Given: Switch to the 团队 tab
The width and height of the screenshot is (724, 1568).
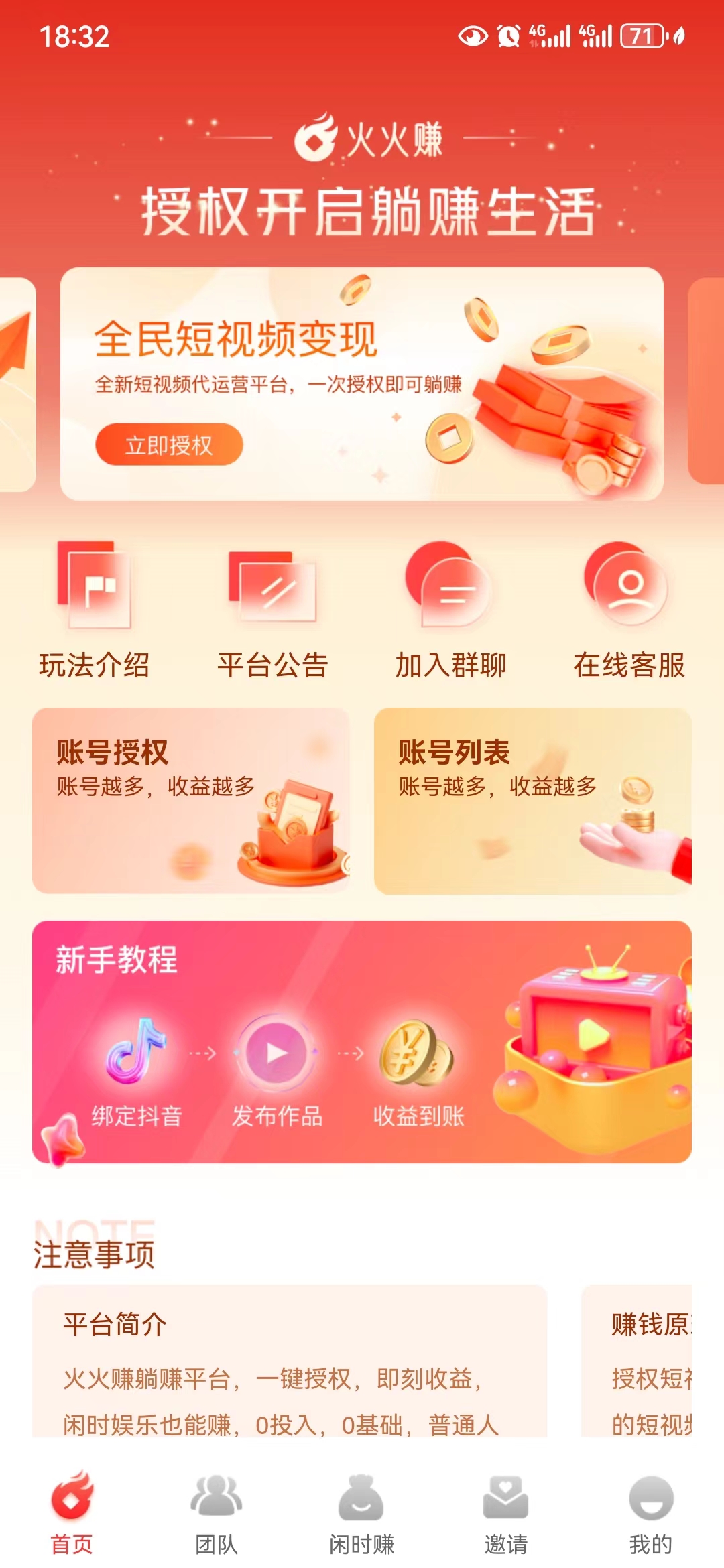Looking at the screenshot, I should [217, 1512].
